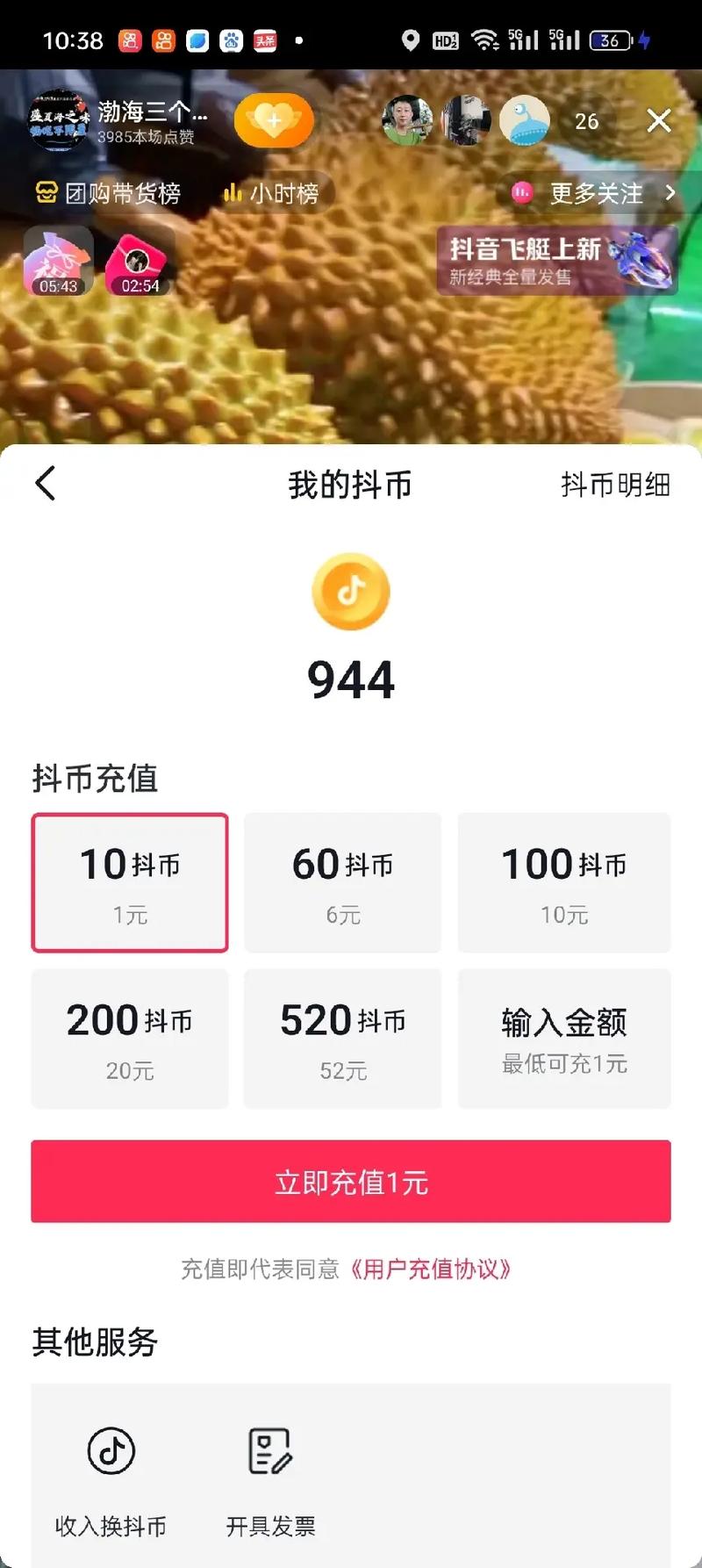Open the 用户充值协议 agreement link
This screenshot has width=702, height=1568.
point(429,1270)
